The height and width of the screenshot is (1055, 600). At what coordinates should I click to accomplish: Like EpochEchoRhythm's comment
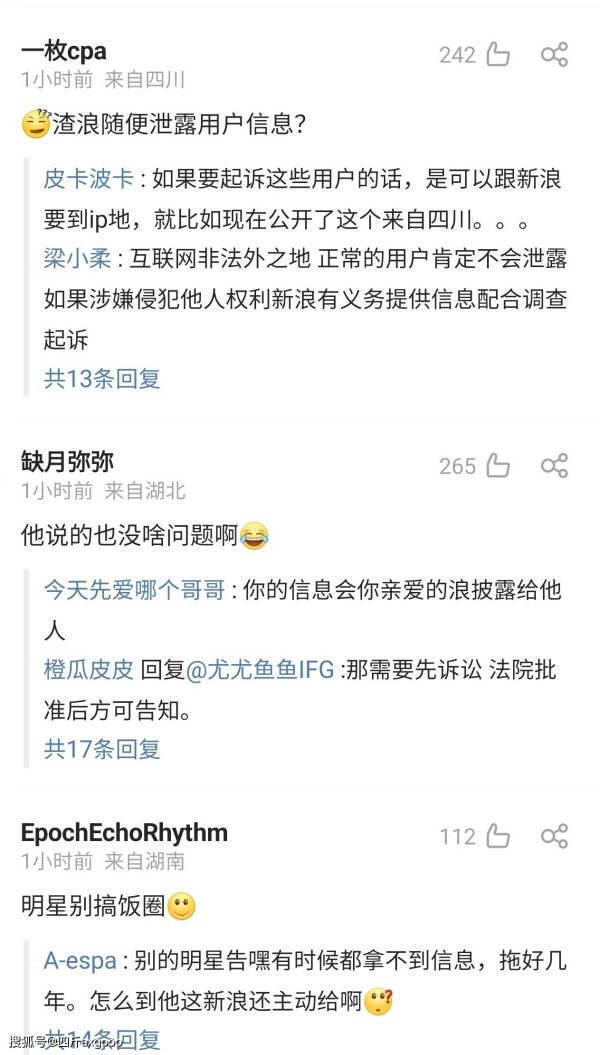click(498, 836)
